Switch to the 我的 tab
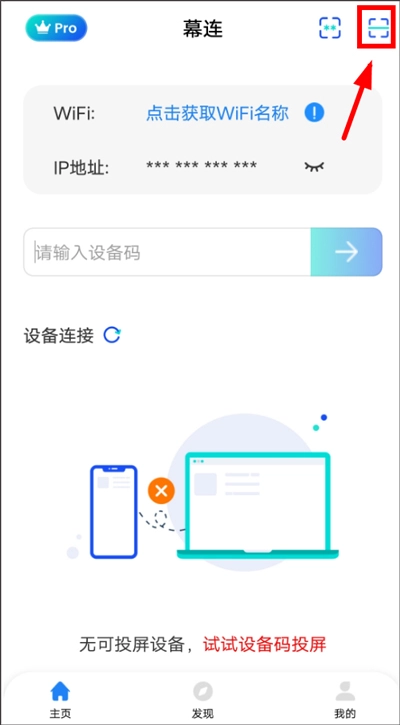 pyautogui.click(x=345, y=699)
